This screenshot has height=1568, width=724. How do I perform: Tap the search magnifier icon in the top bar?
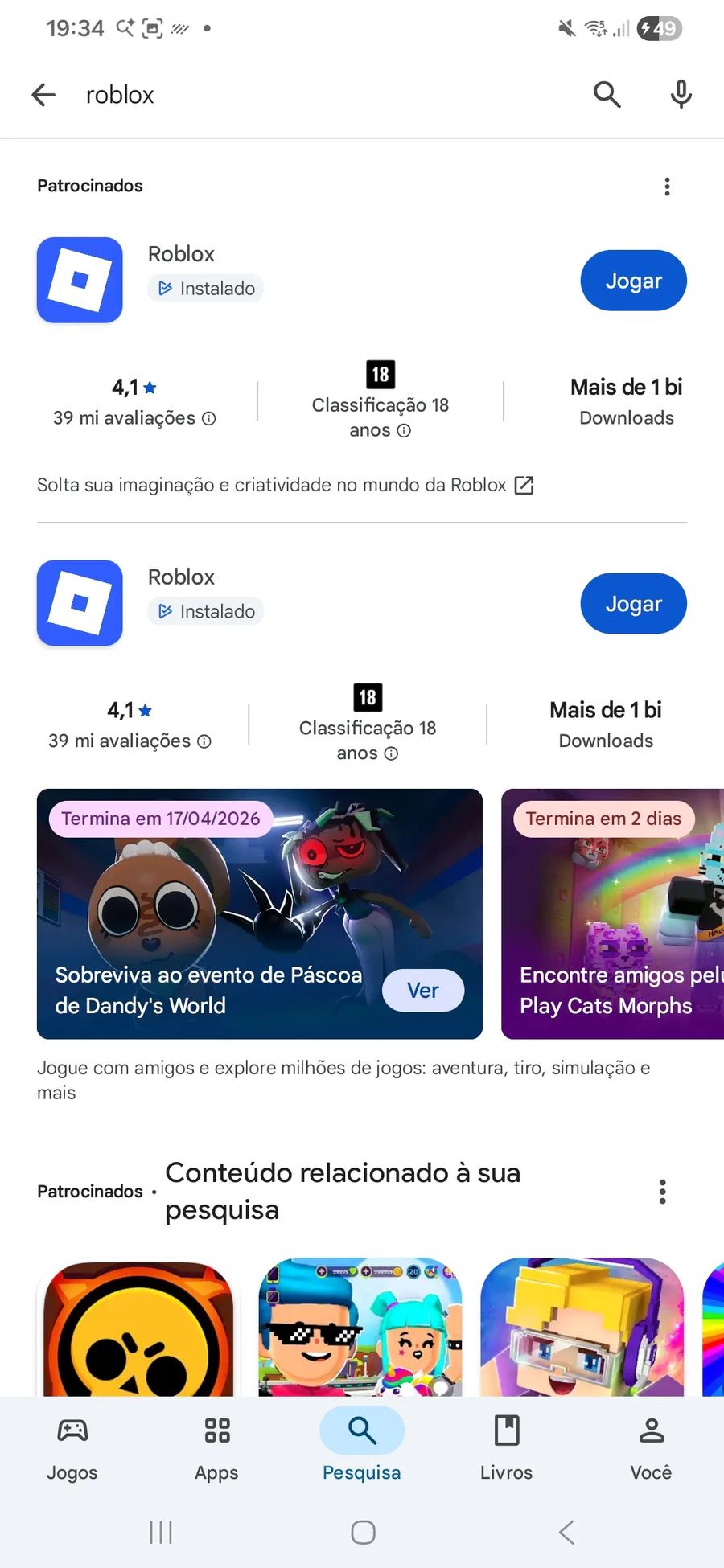click(x=607, y=95)
